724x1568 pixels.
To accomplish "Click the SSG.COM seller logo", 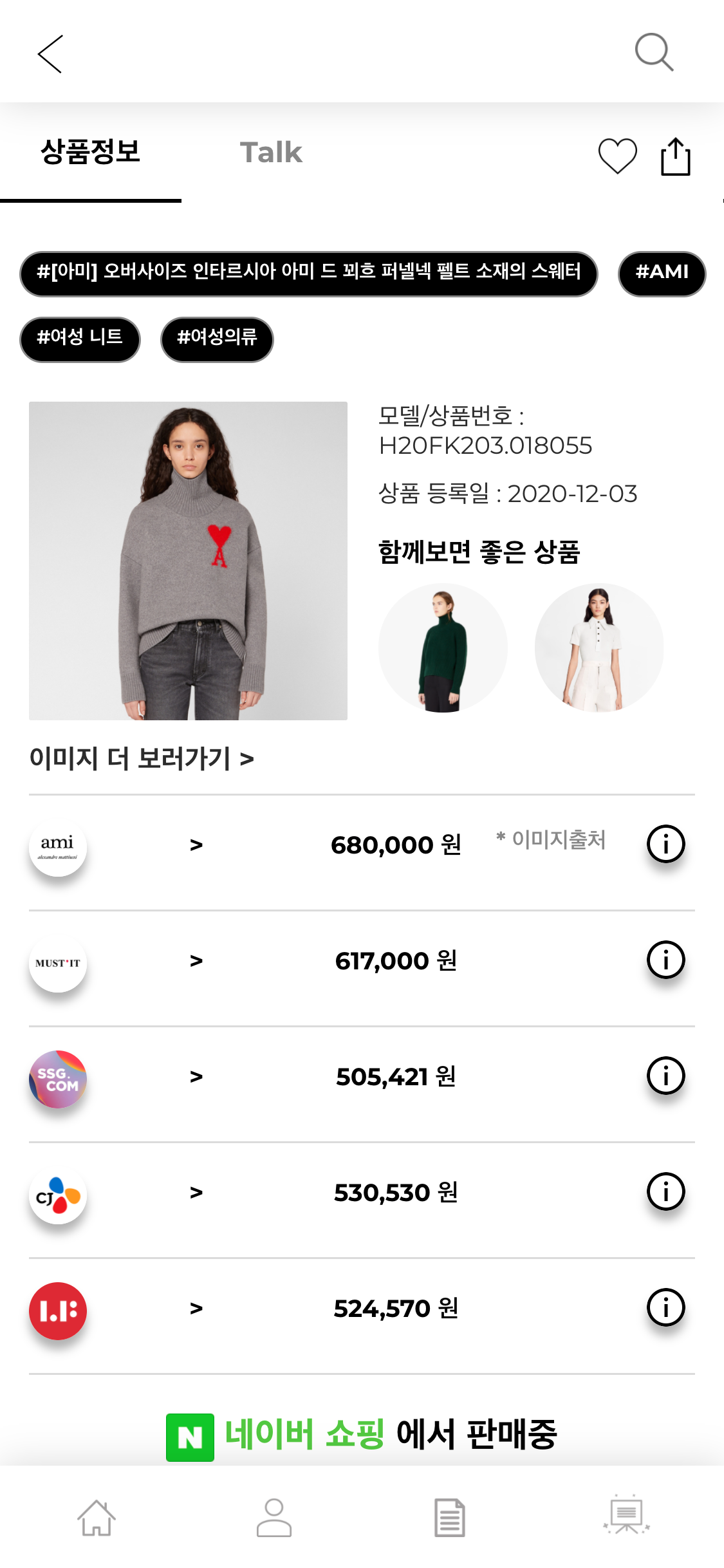I will pos(57,1078).
